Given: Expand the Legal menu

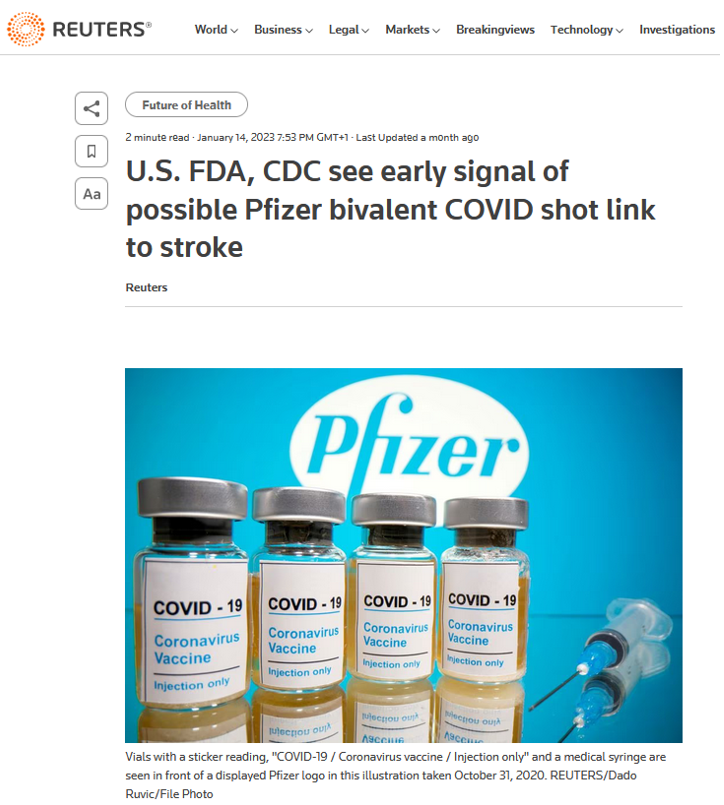Looking at the screenshot, I should click(349, 30).
